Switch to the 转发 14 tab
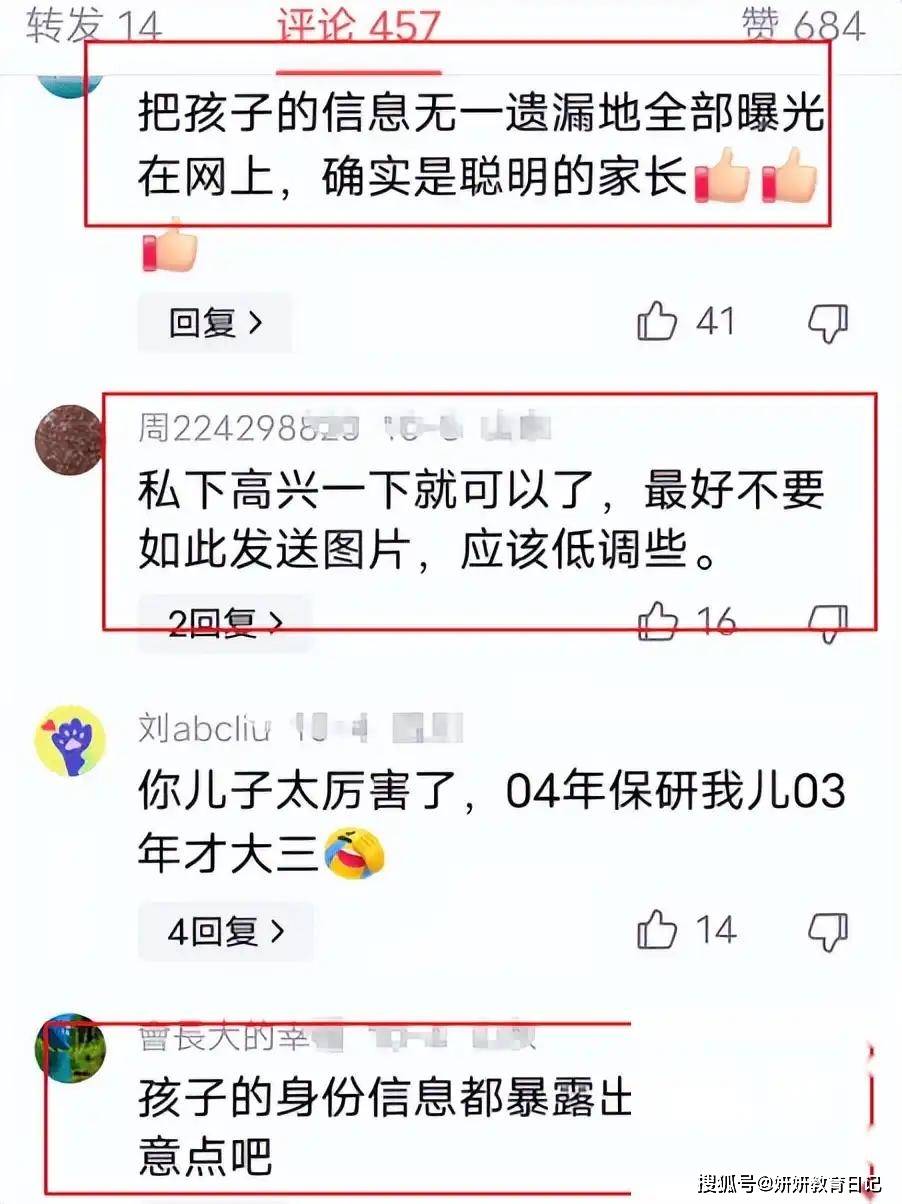The width and height of the screenshot is (902, 1204). coord(94,24)
